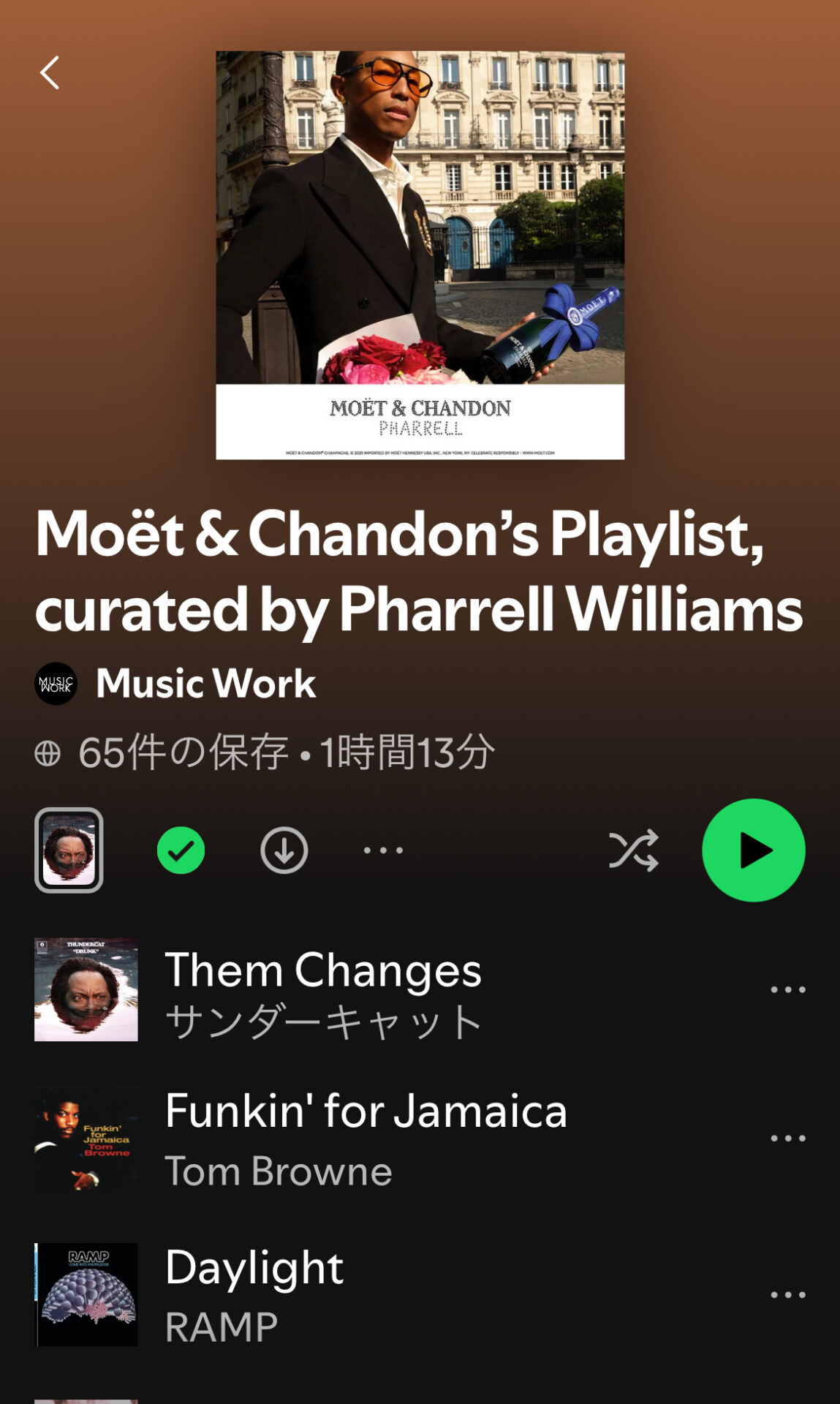The image size is (840, 1404).
Task: Open the Music Work creator profile
Action: (x=205, y=684)
